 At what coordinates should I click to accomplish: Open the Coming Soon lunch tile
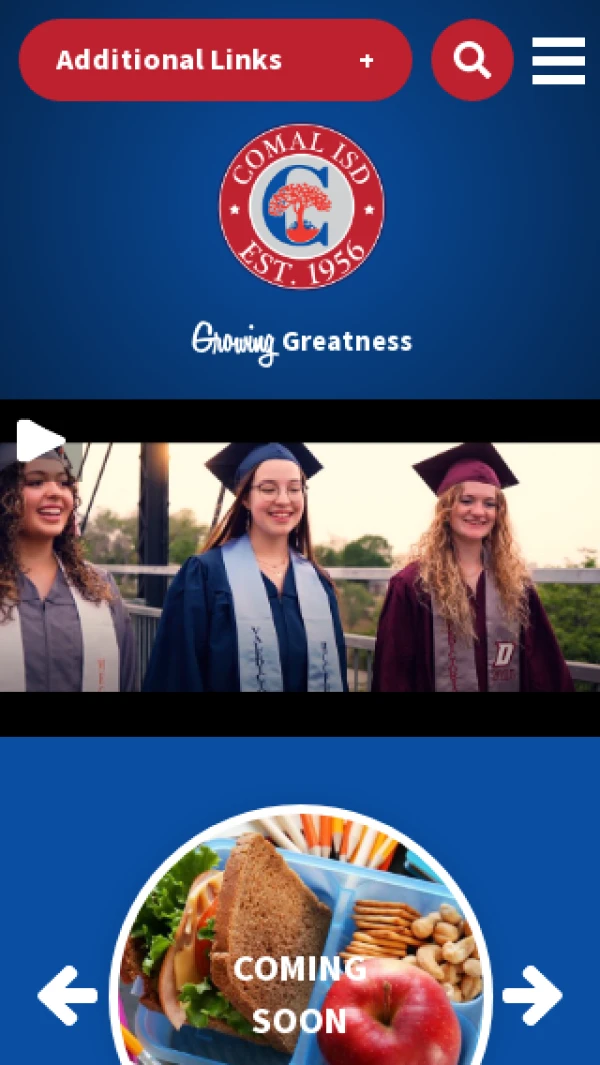300,960
